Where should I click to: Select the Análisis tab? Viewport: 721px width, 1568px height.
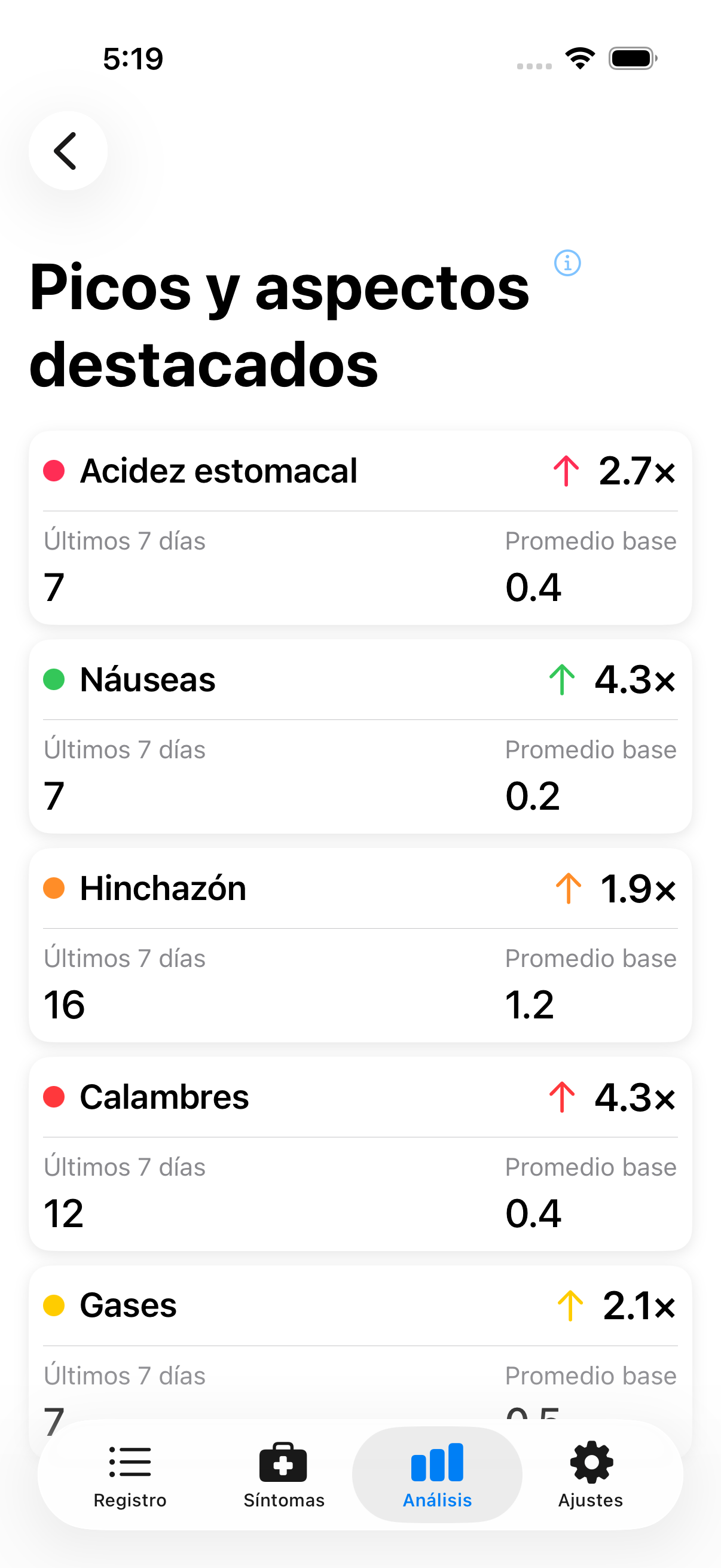coord(437,1474)
